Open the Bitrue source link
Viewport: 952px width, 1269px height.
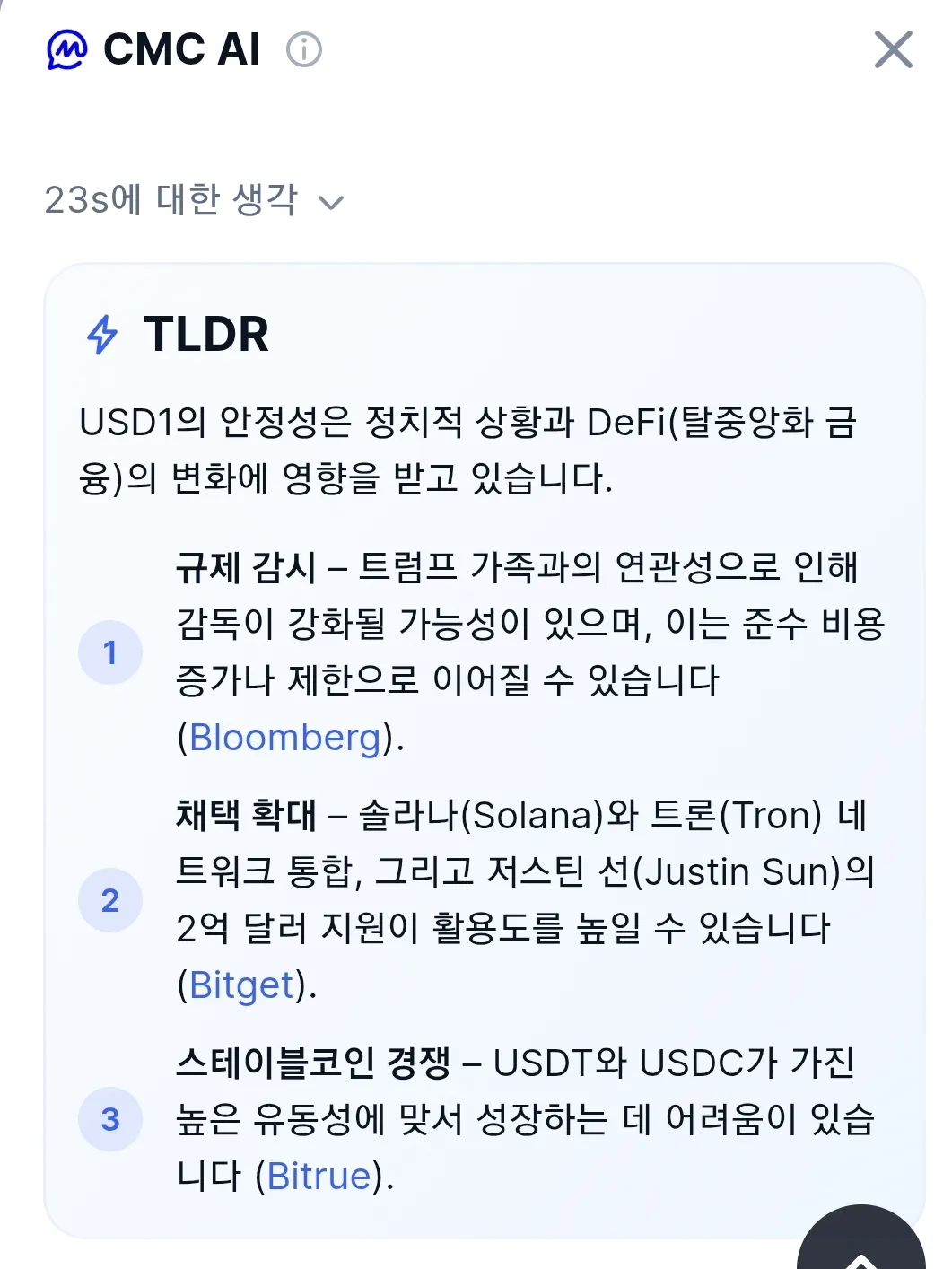pos(319,1176)
